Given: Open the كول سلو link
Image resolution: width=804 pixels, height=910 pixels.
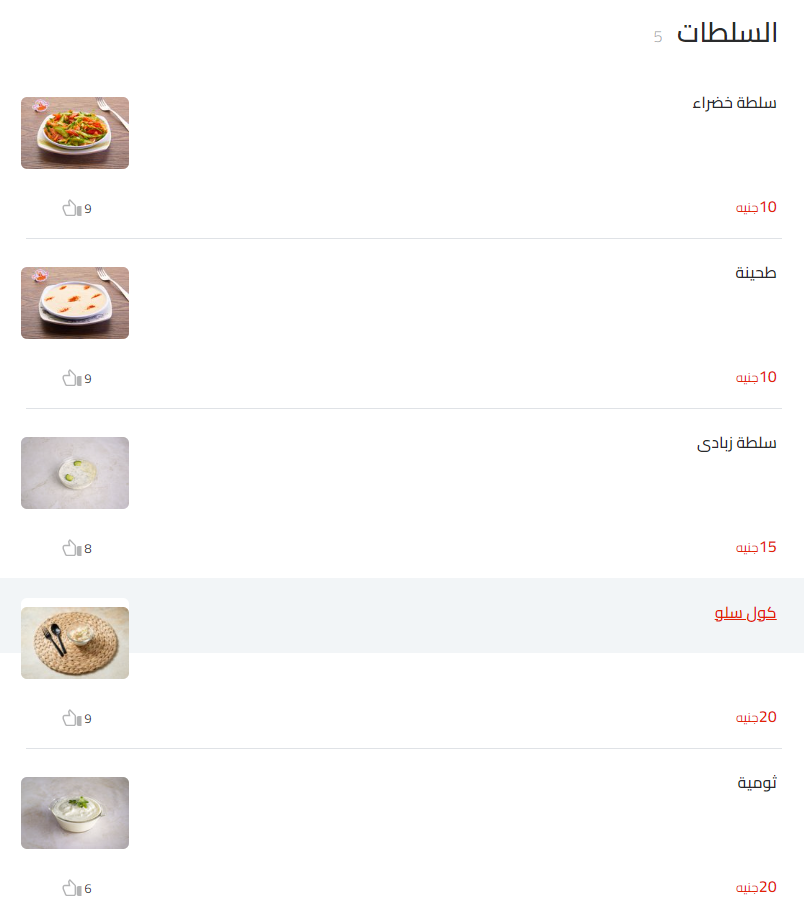Looking at the screenshot, I should pos(745,613).
